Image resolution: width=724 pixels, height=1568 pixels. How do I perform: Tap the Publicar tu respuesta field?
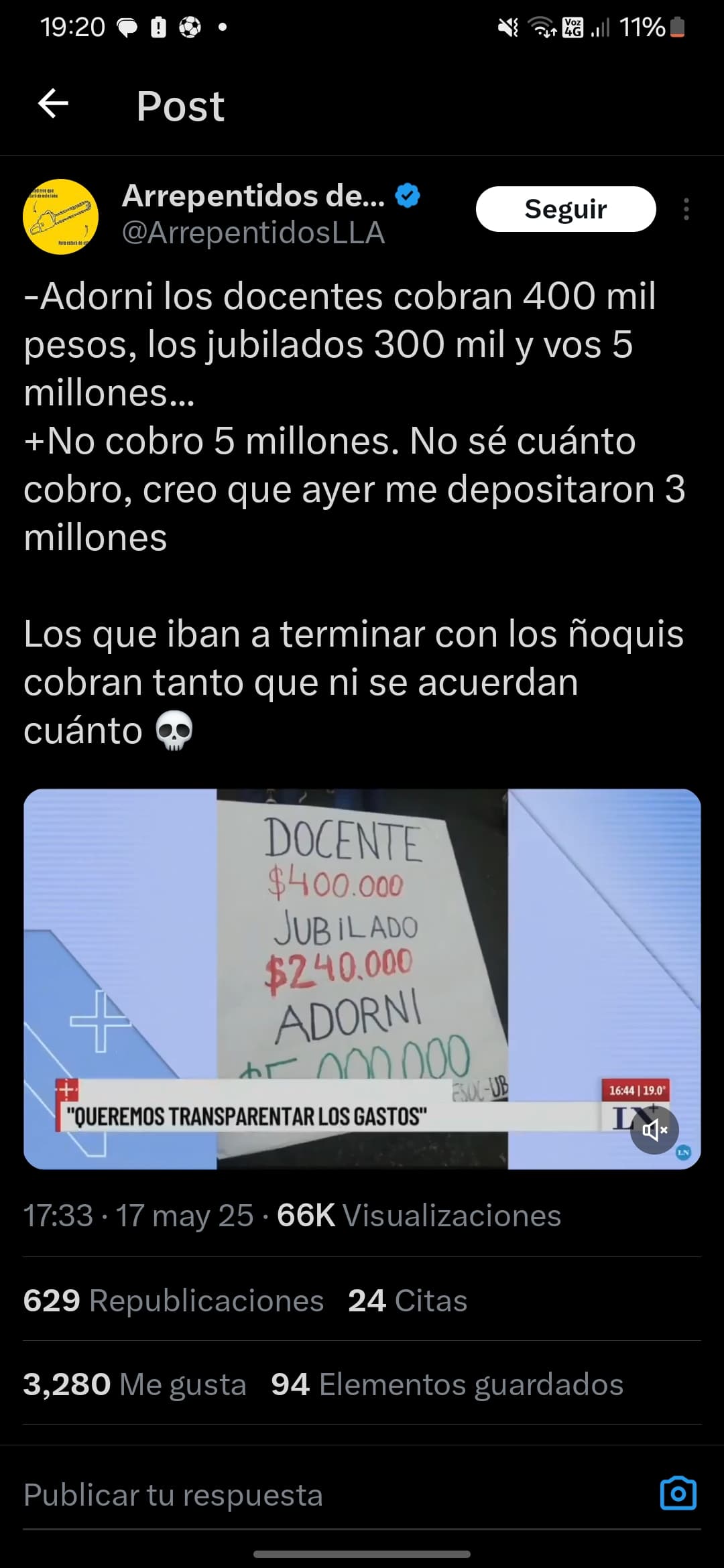click(x=335, y=1496)
